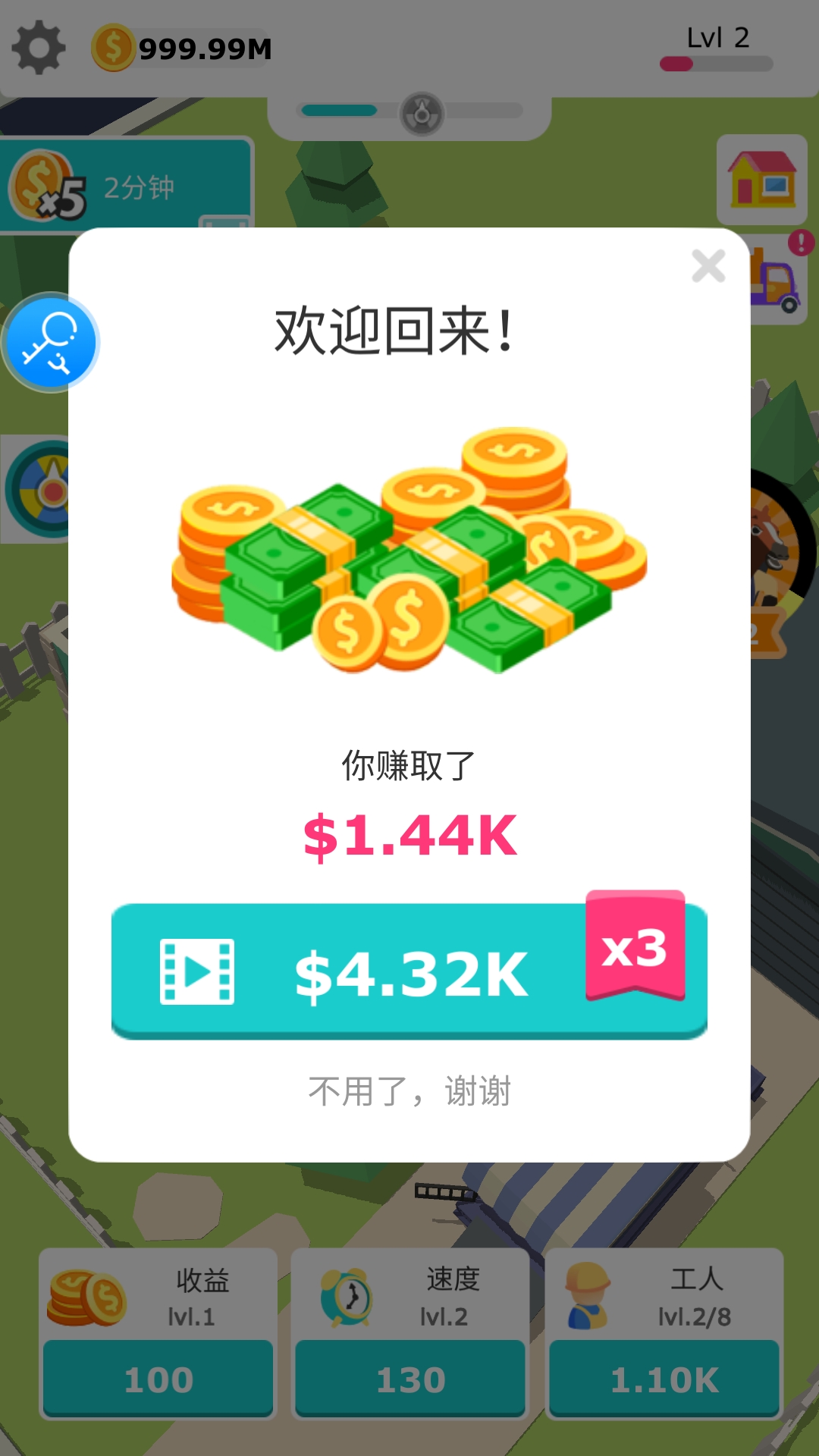Decline with 不用了，谢谢 link
819x1456 pixels.
click(409, 1092)
